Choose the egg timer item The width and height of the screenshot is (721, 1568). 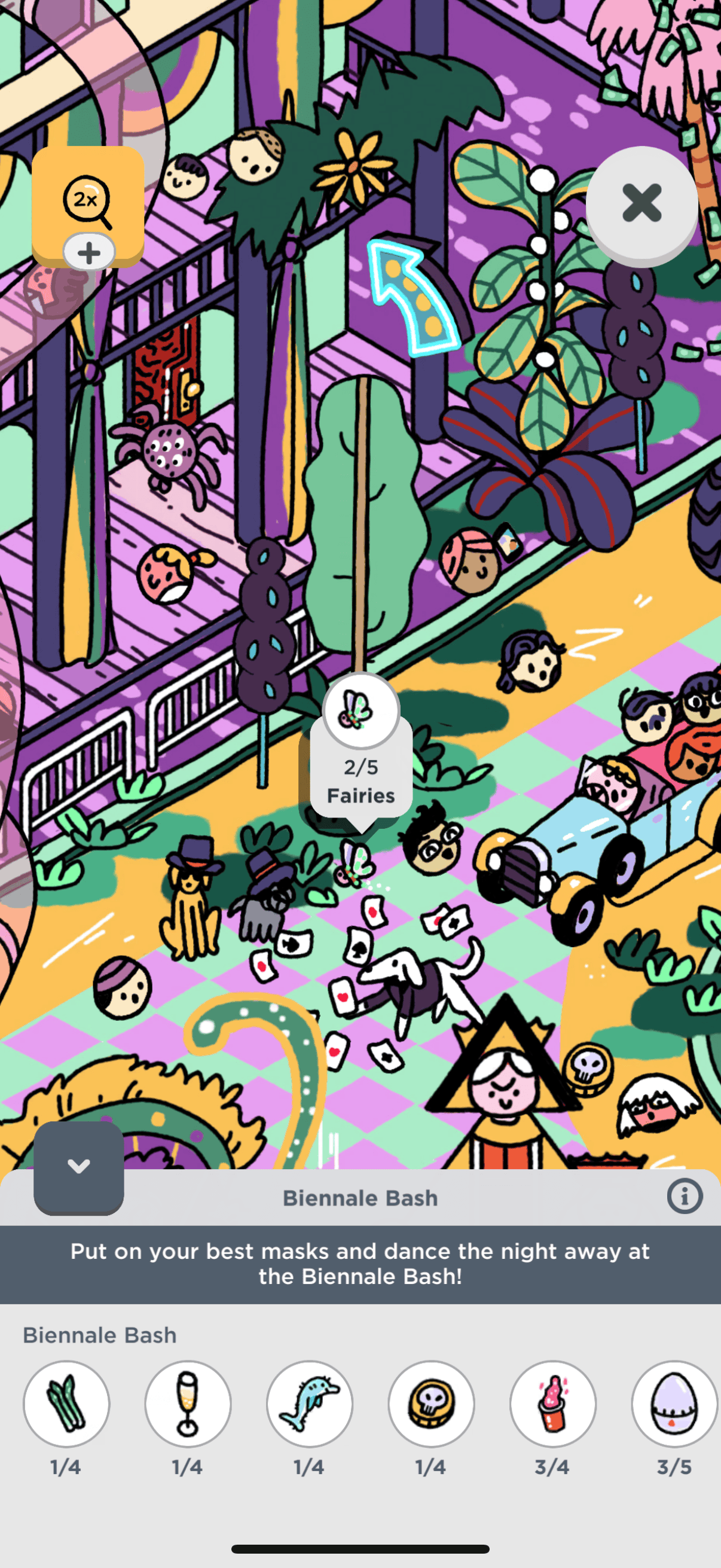click(x=674, y=1404)
